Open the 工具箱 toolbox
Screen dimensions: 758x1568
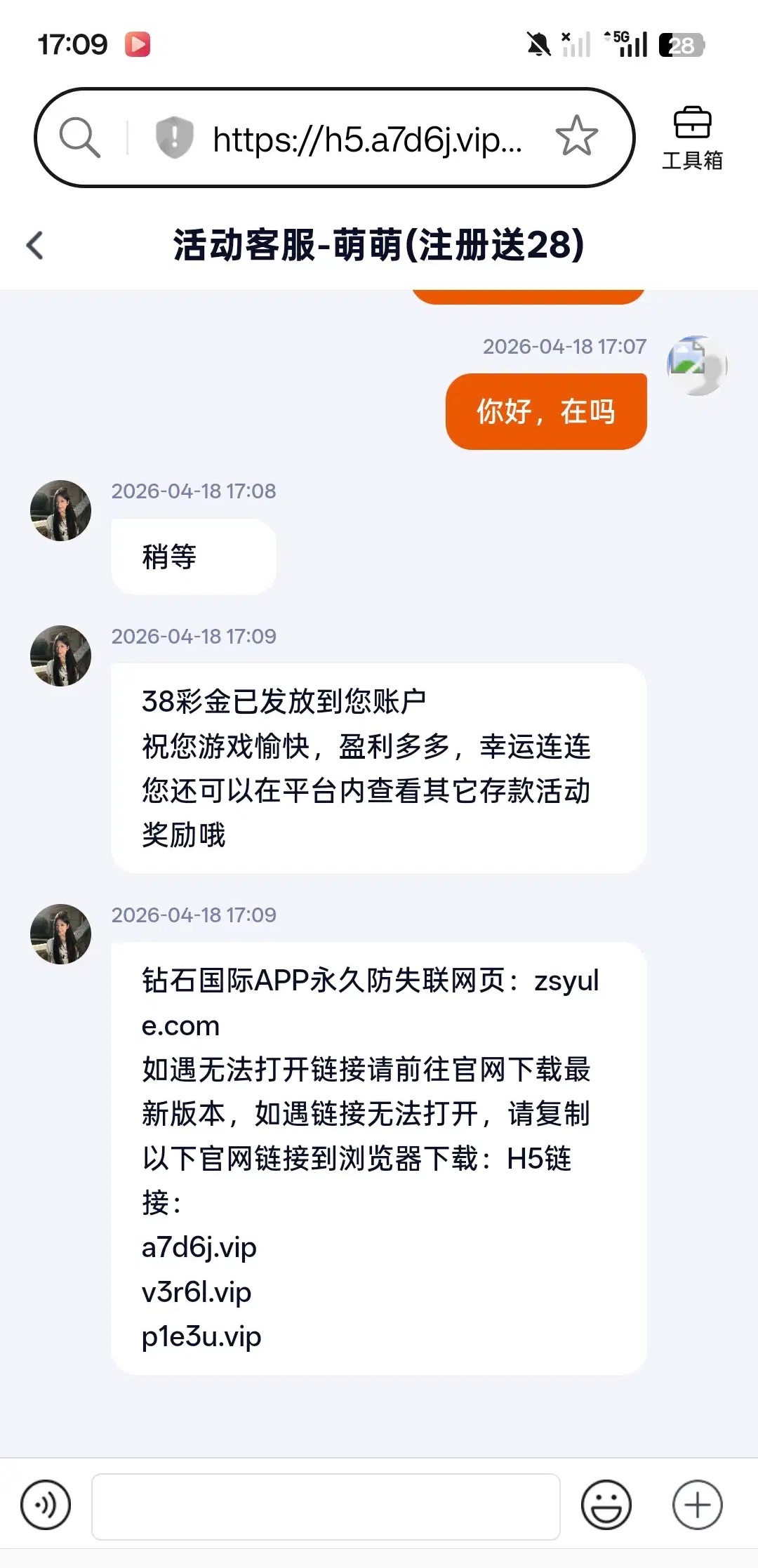click(692, 138)
